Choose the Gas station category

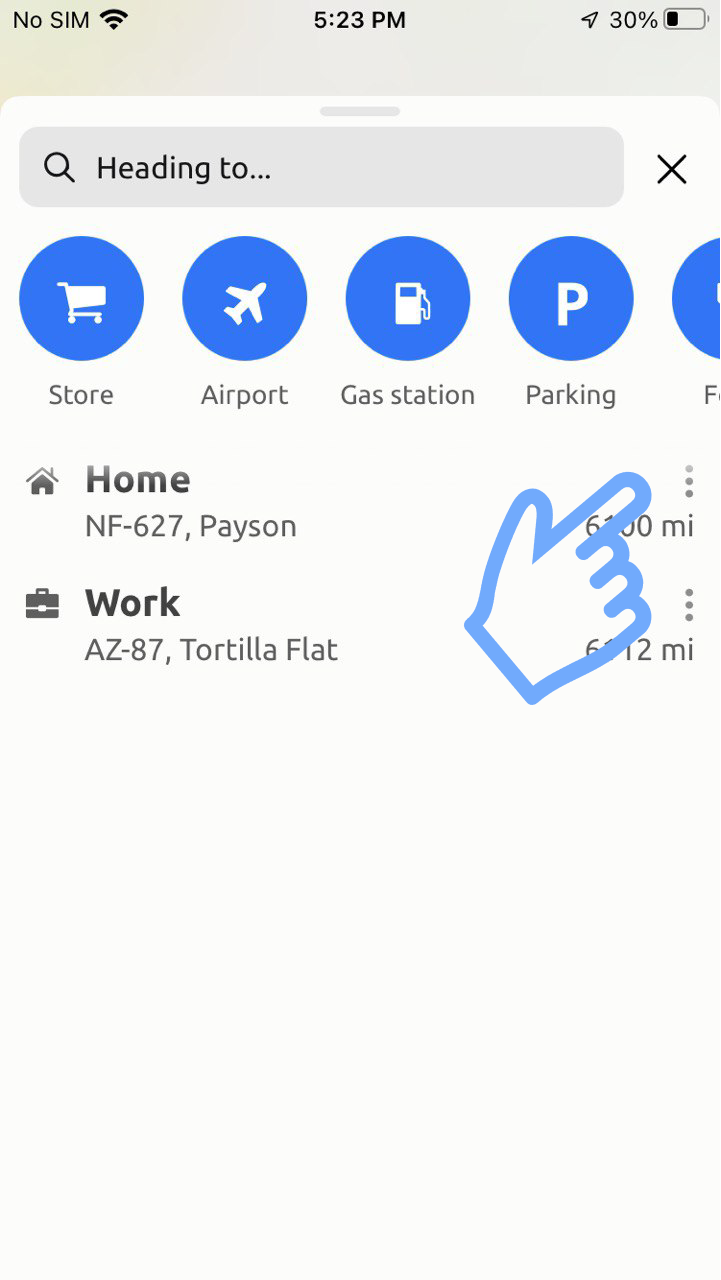tap(407, 298)
